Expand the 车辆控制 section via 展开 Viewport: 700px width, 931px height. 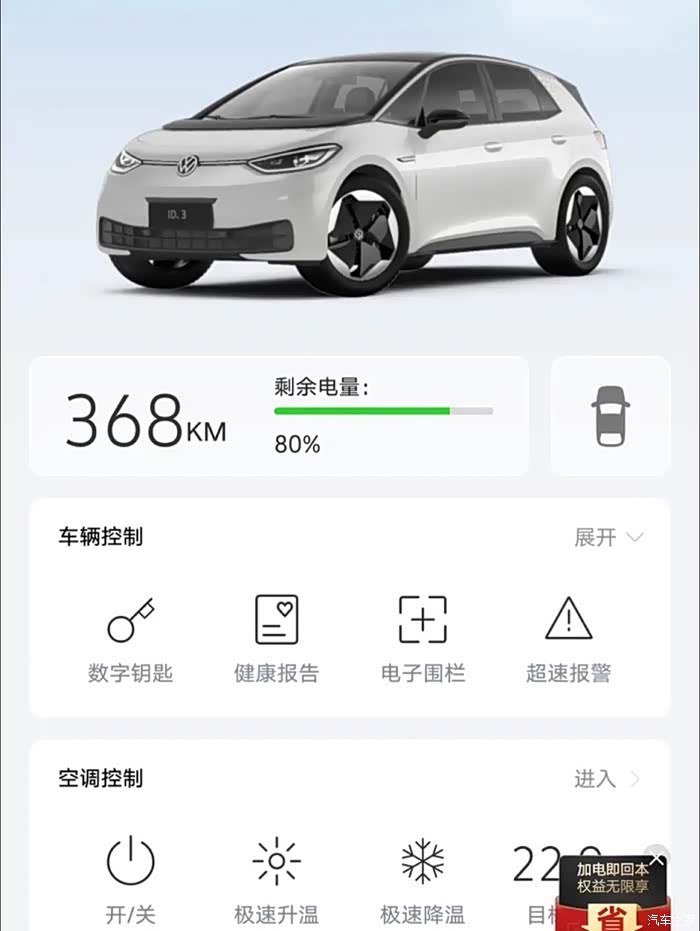[x=609, y=537]
